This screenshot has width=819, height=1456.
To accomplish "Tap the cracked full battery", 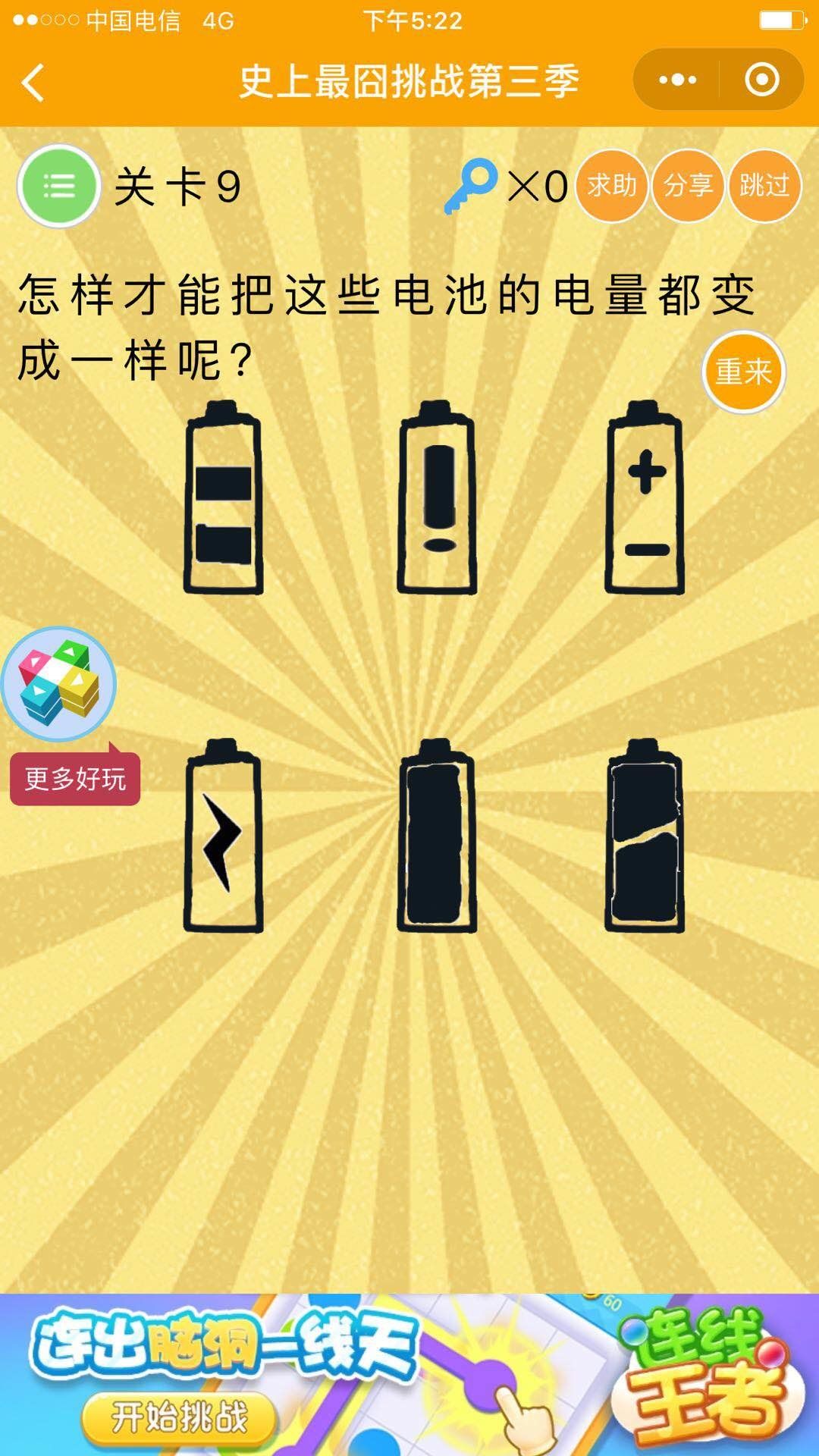I will 645,836.
